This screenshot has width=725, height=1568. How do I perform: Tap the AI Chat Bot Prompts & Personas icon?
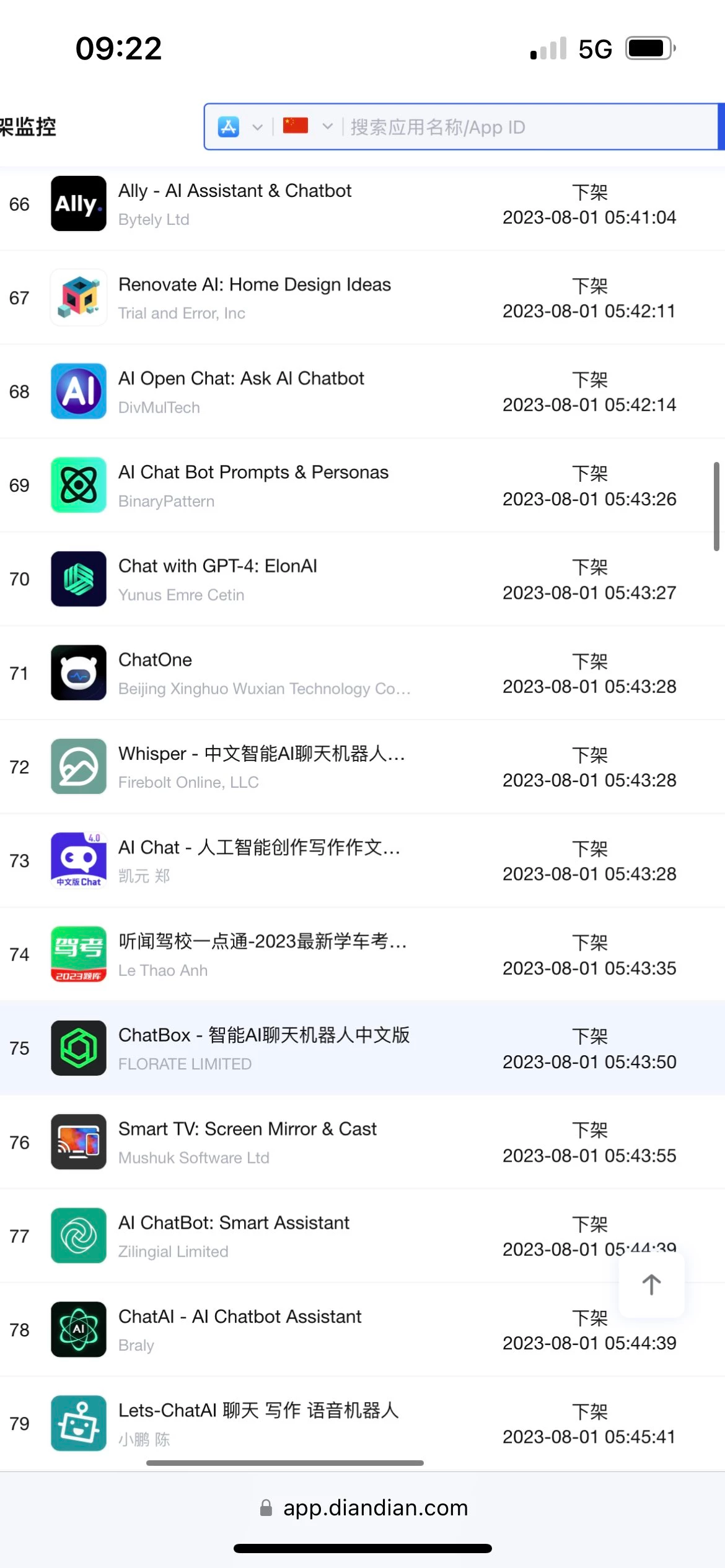[x=78, y=485]
